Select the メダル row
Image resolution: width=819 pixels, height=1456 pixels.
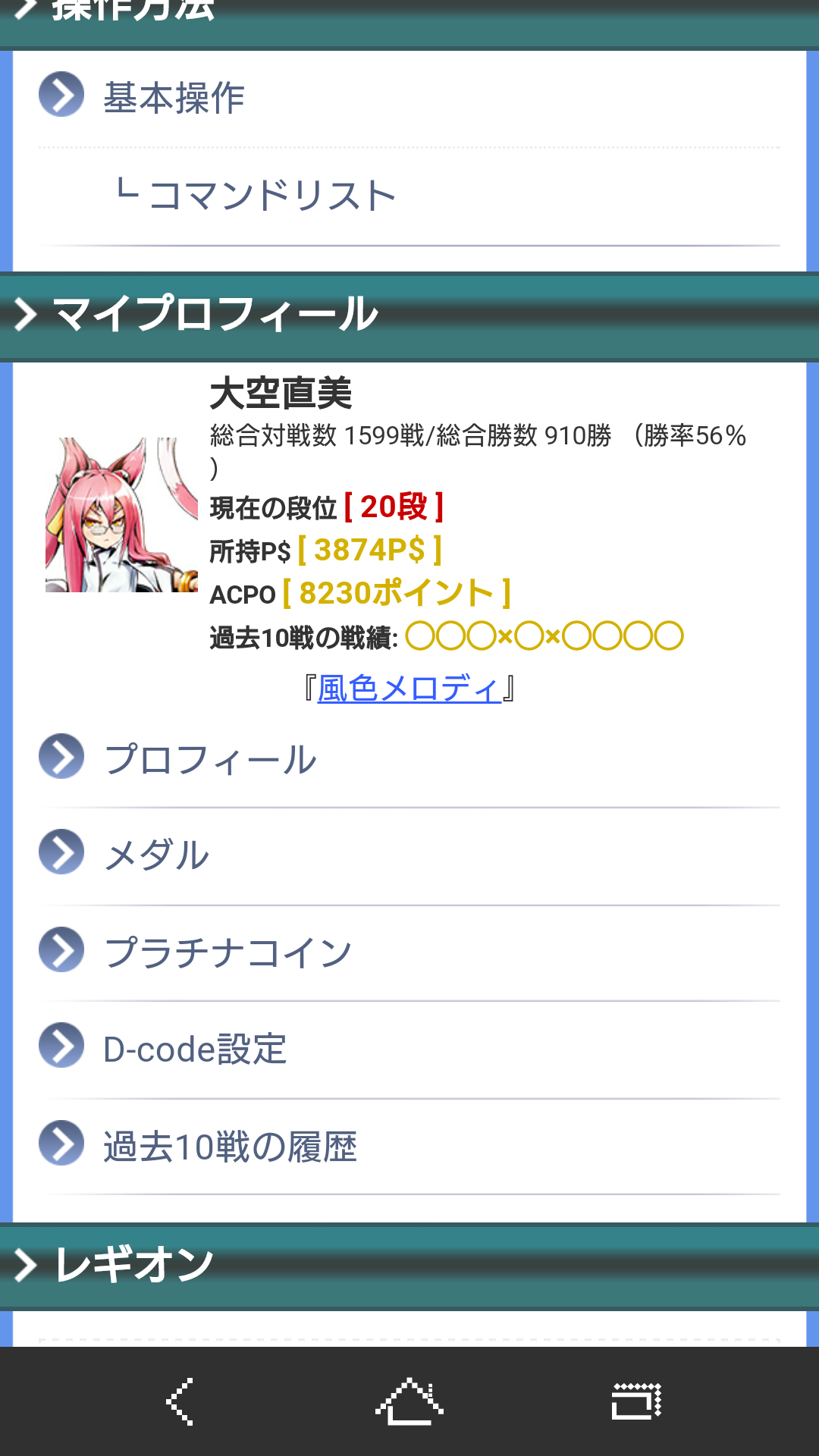pyautogui.click(x=409, y=855)
